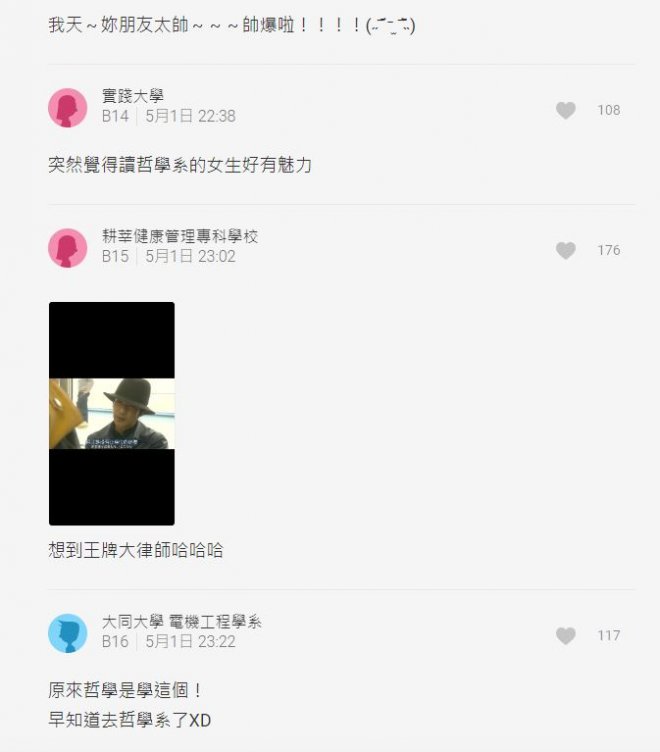660x752 pixels.
Task: Open the image attached to comment B15
Action: click(112, 413)
